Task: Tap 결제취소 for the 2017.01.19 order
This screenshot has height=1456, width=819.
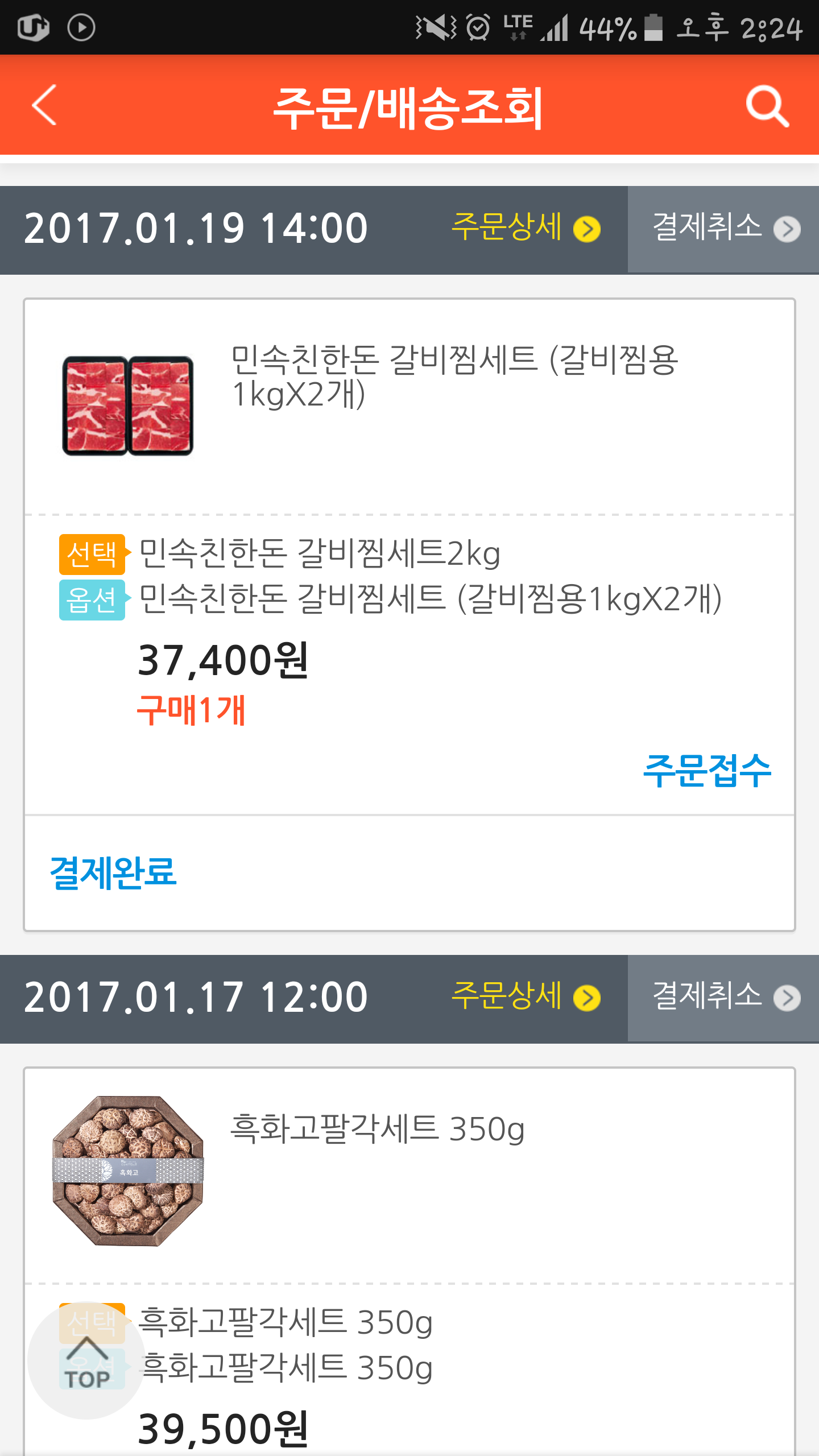Action: (723, 229)
